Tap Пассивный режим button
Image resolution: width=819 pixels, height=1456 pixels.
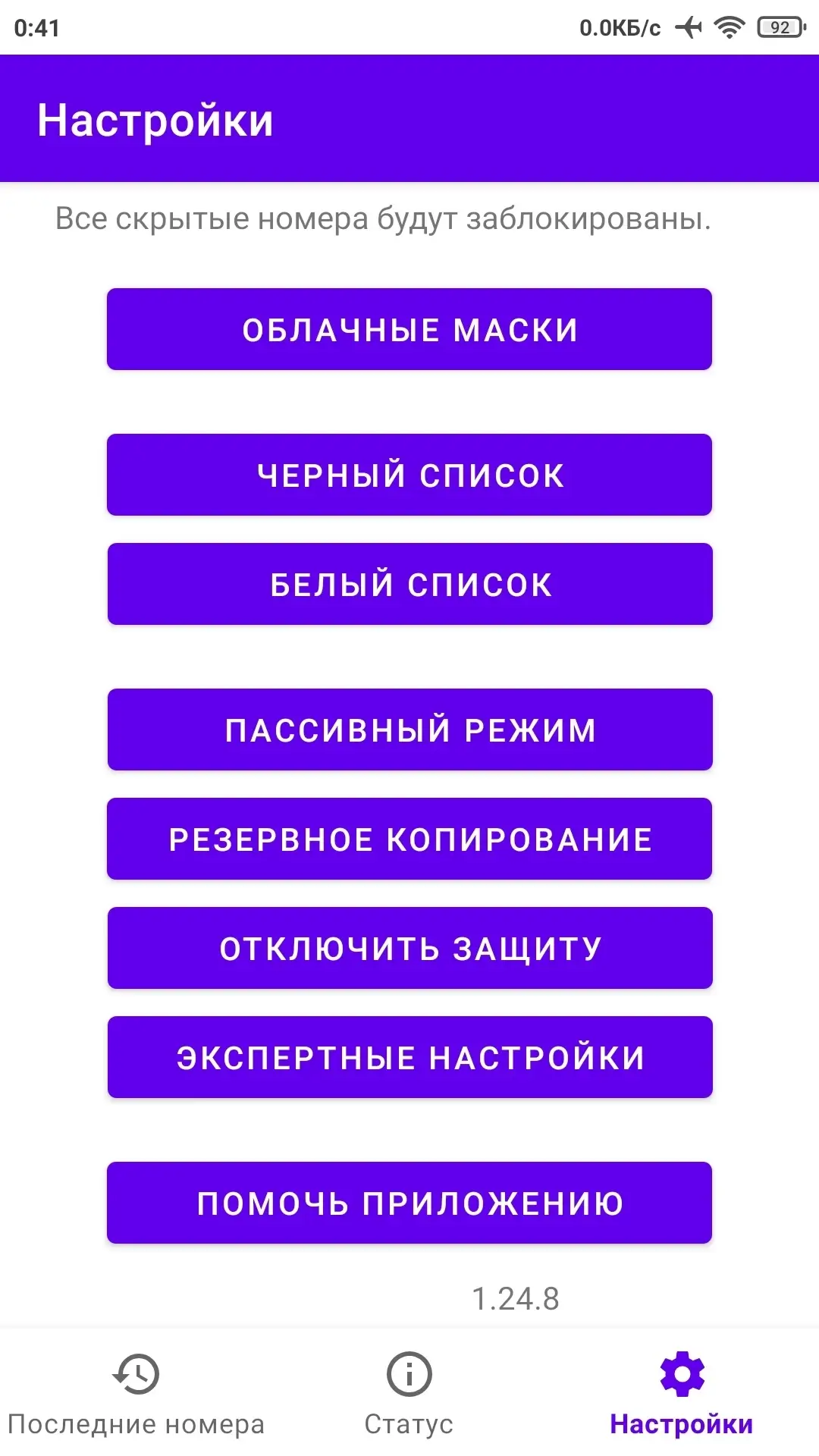point(409,730)
